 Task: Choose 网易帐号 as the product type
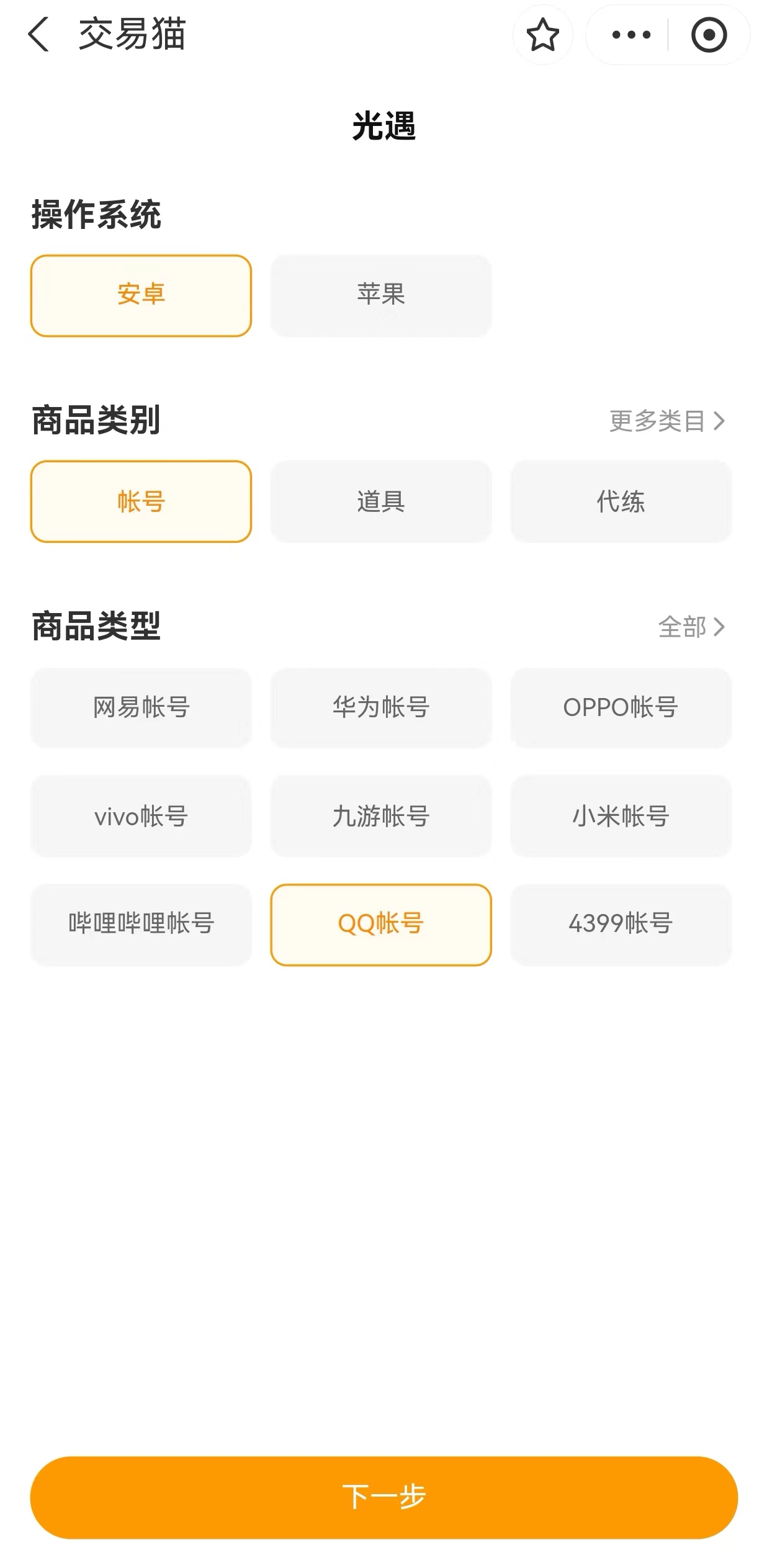pyautogui.click(x=141, y=707)
